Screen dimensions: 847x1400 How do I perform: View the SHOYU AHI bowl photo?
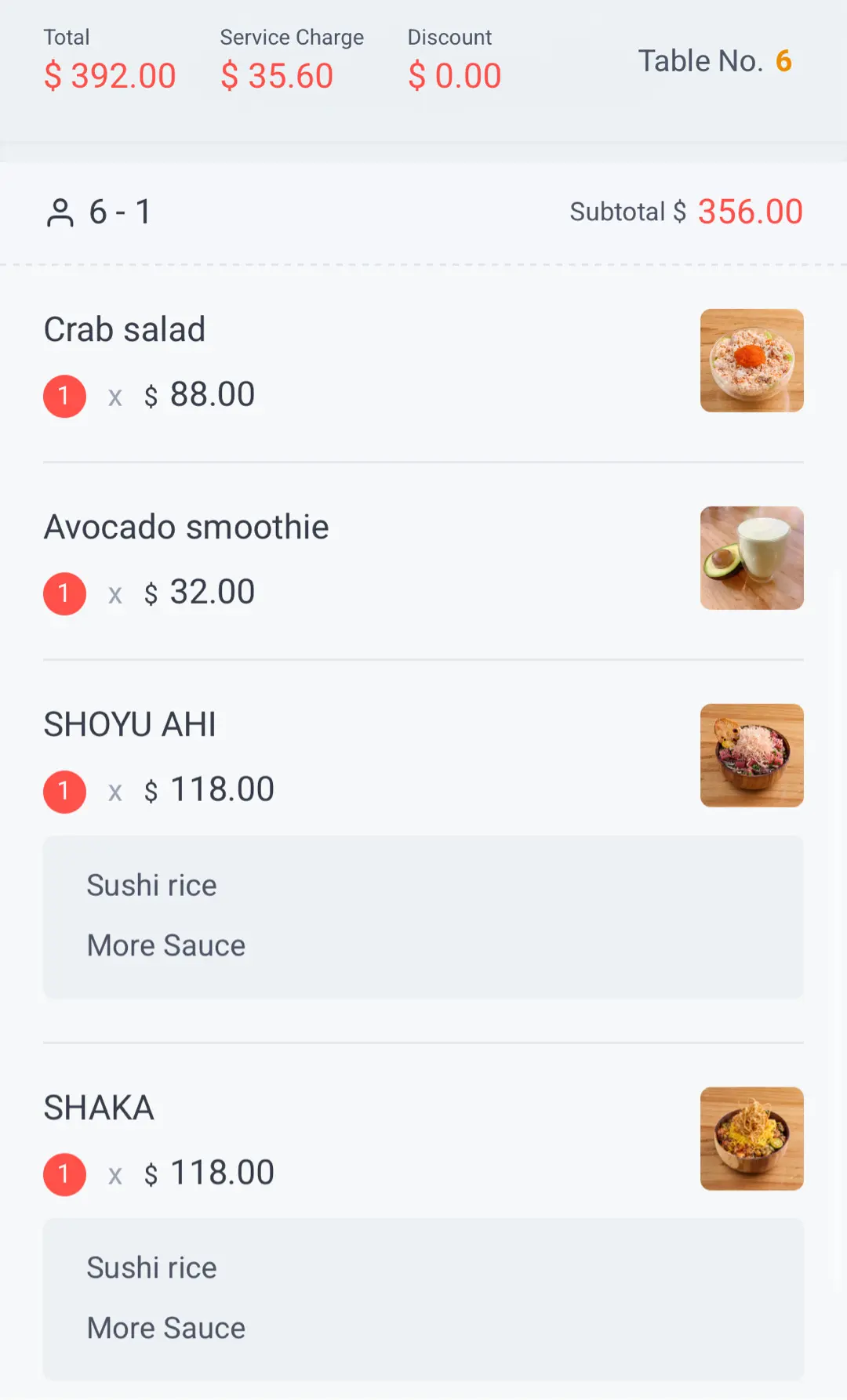pos(751,756)
